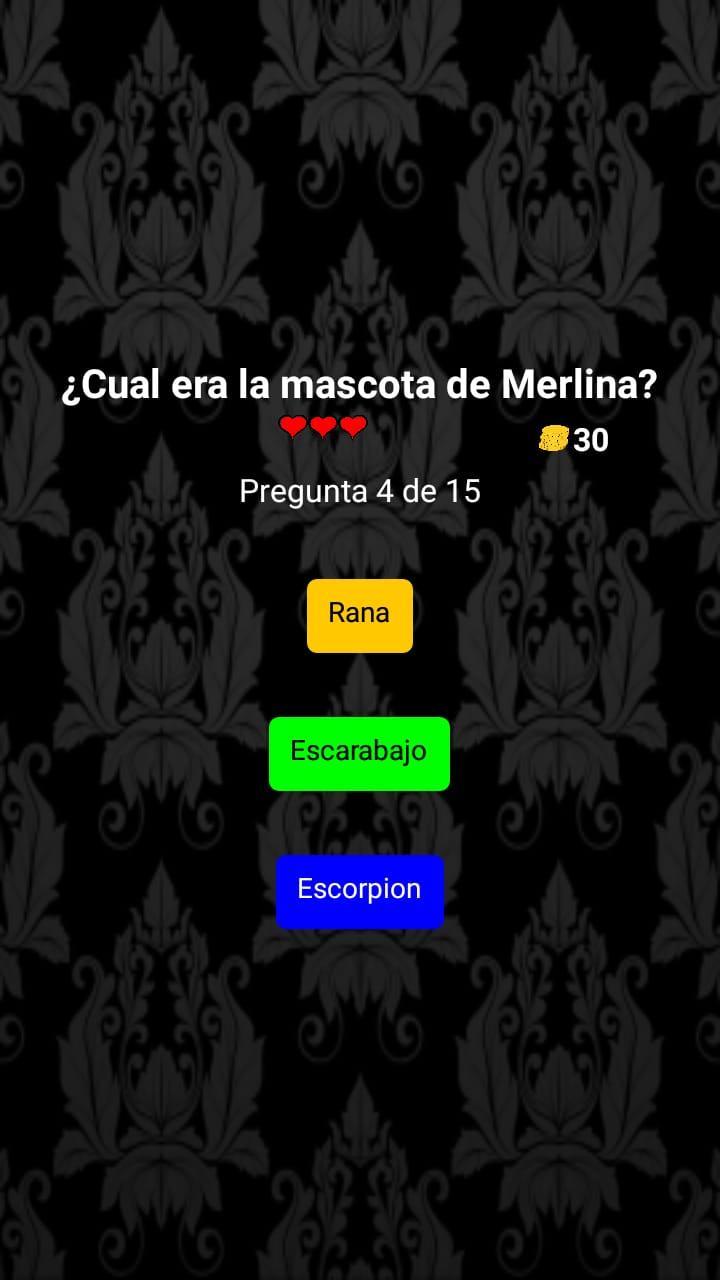
Task: Click the gold coin icon
Action: tap(553, 439)
